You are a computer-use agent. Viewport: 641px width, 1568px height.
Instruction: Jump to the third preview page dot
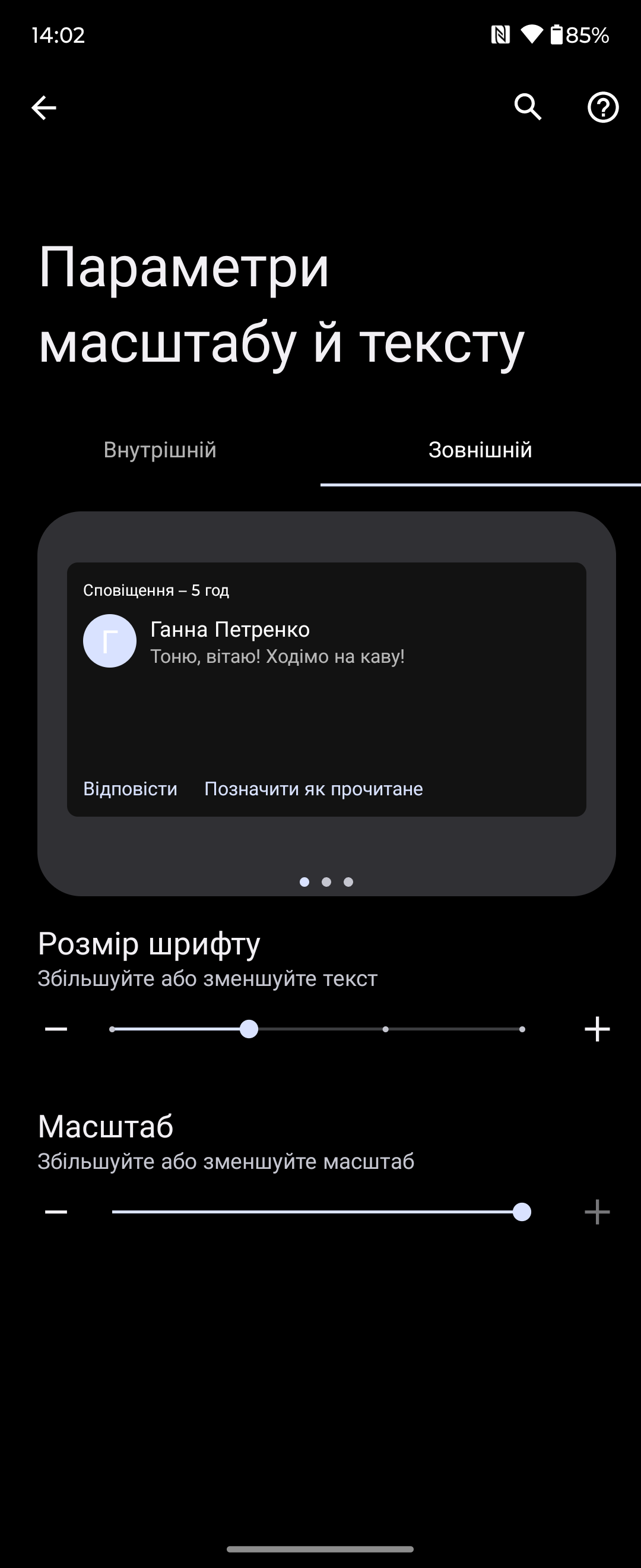click(348, 882)
